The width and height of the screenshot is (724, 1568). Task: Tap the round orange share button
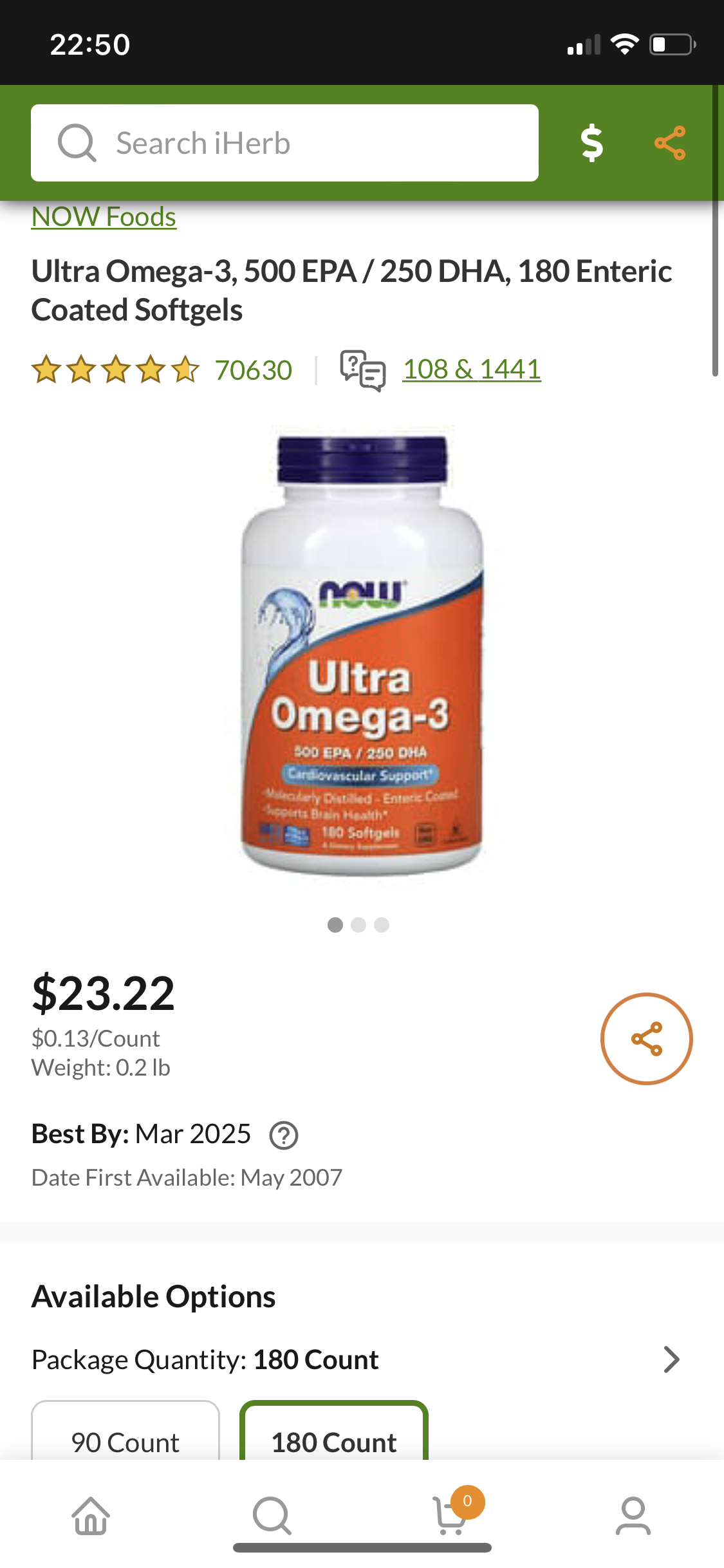pyautogui.click(x=646, y=1038)
